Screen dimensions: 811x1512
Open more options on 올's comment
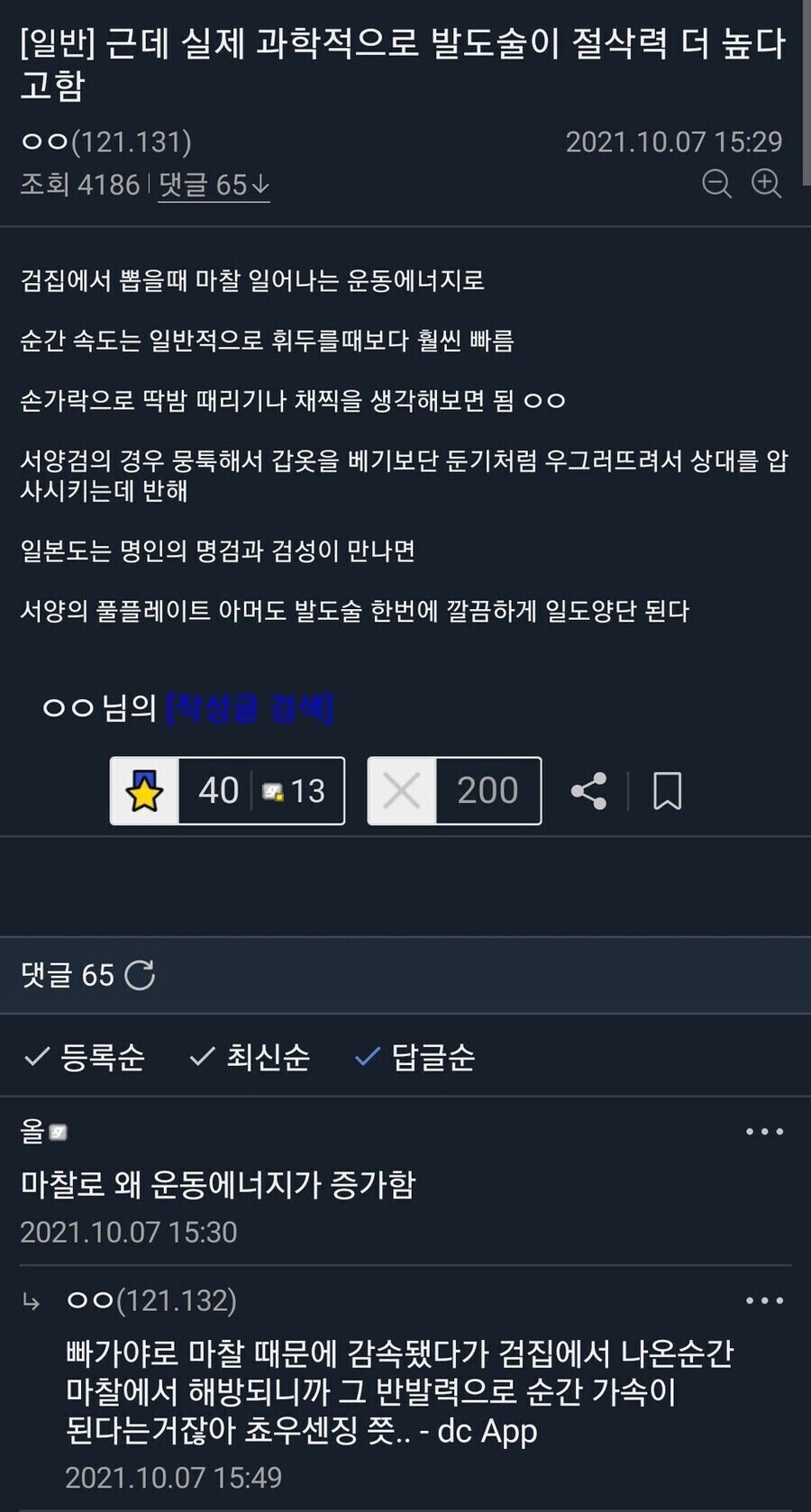tap(764, 1132)
